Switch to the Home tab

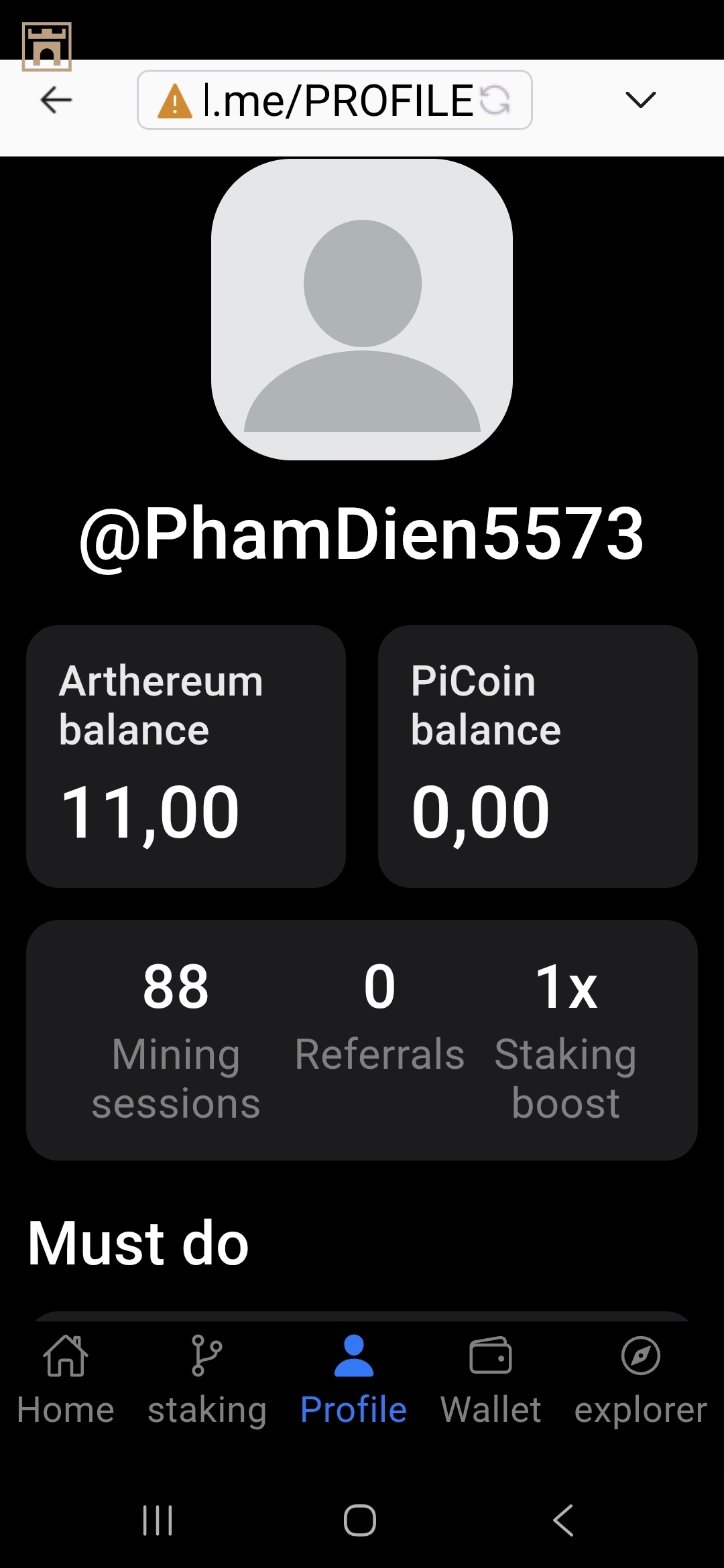coord(66,1380)
